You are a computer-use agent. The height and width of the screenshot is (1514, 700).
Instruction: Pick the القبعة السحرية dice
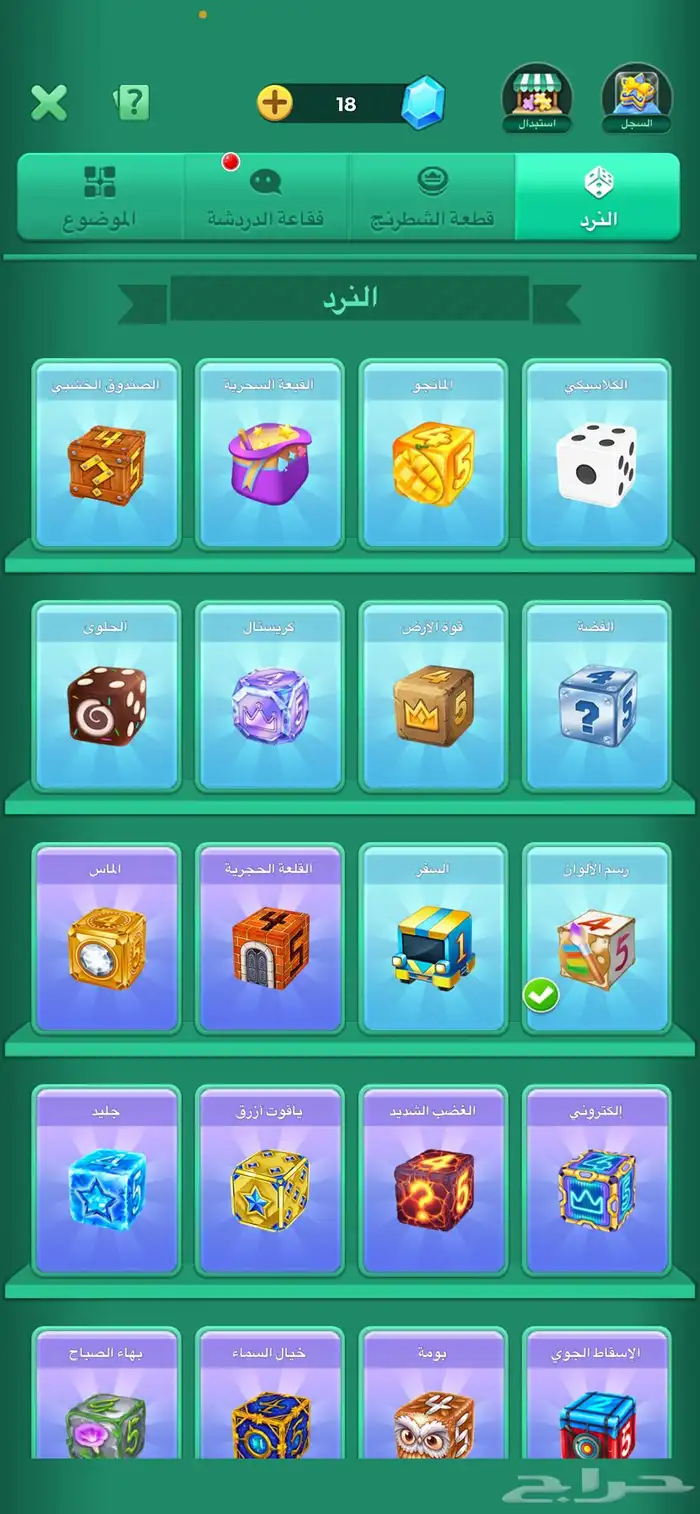click(269, 455)
